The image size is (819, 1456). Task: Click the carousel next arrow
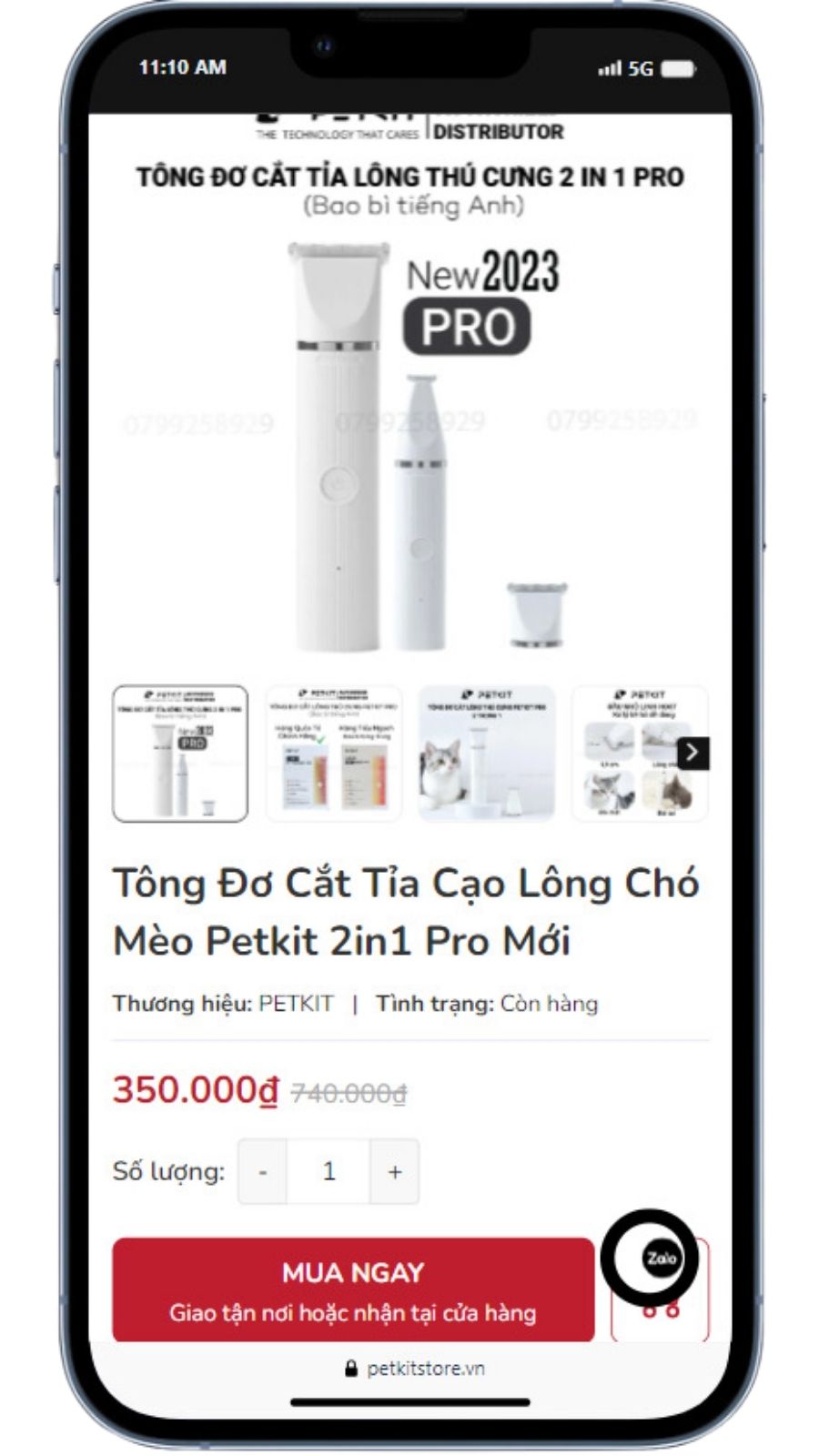coord(694,752)
